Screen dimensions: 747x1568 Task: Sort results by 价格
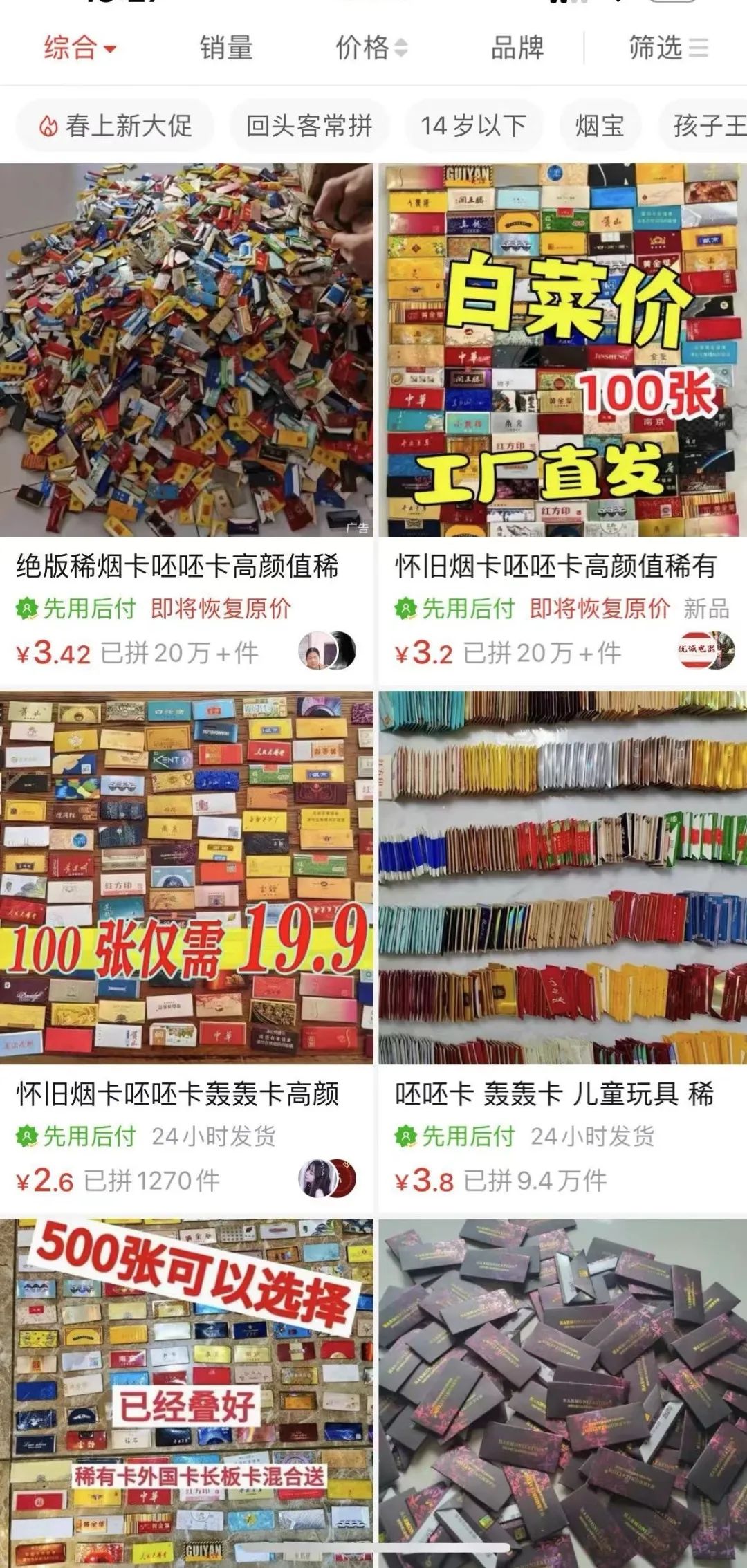(371, 48)
